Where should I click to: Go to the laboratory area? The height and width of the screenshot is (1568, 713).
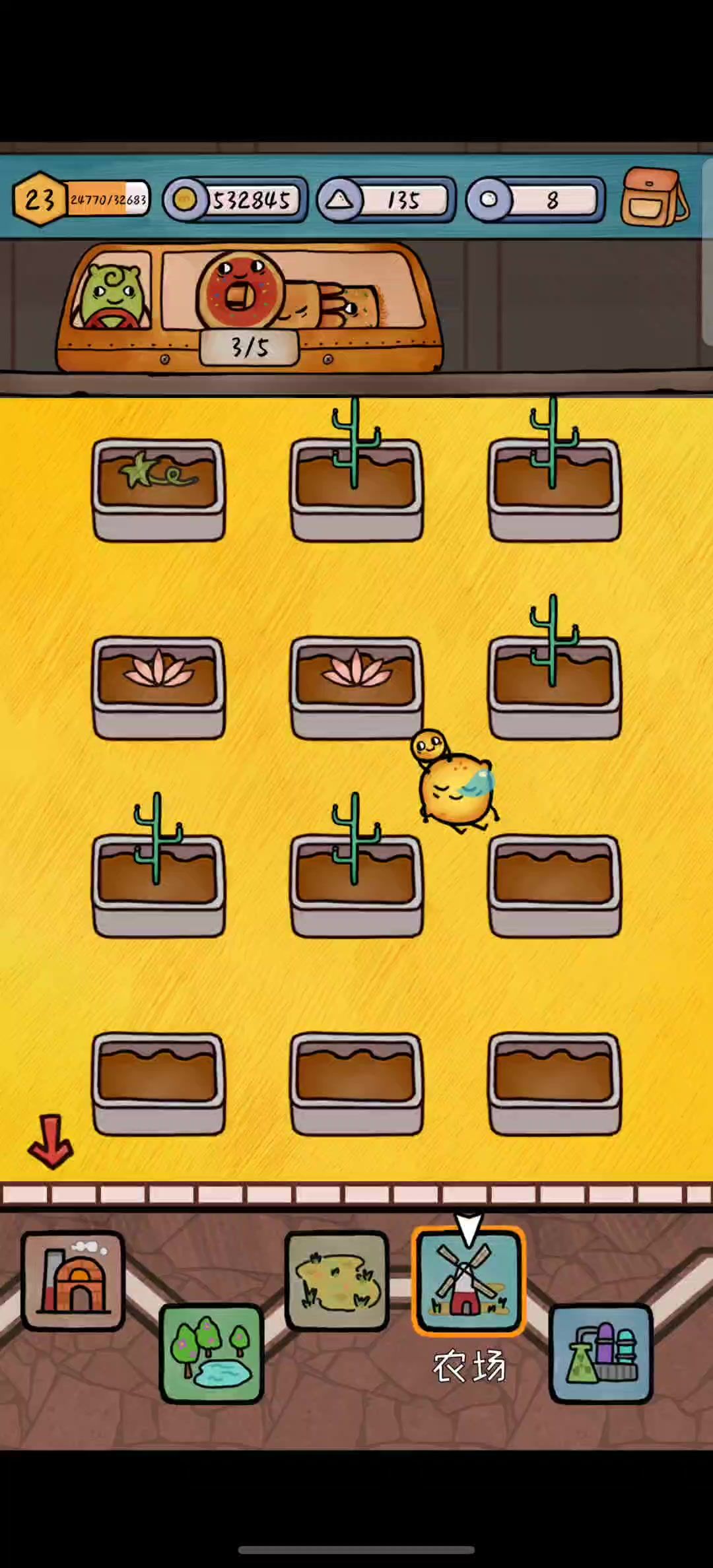tap(601, 1353)
